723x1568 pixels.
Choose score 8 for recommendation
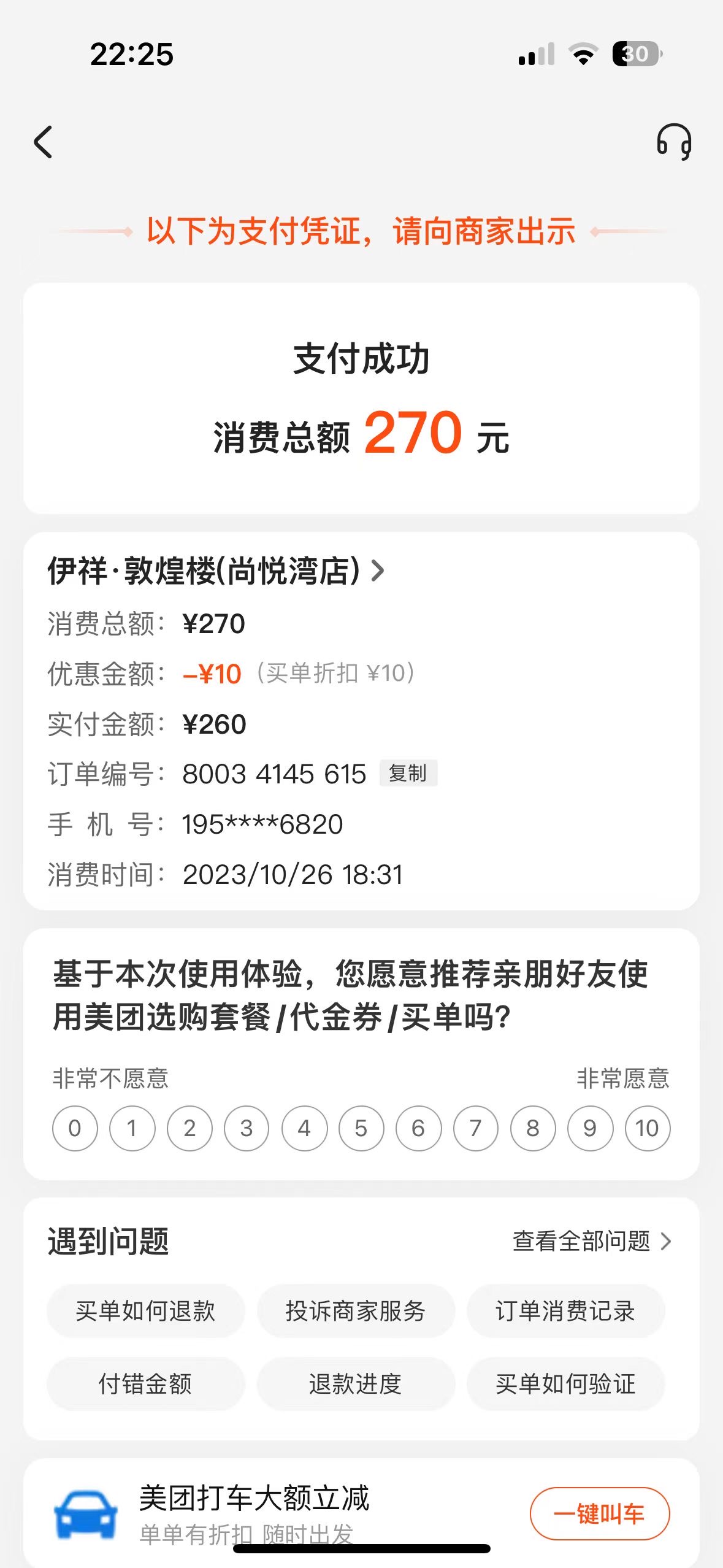pyautogui.click(x=533, y=1128)
